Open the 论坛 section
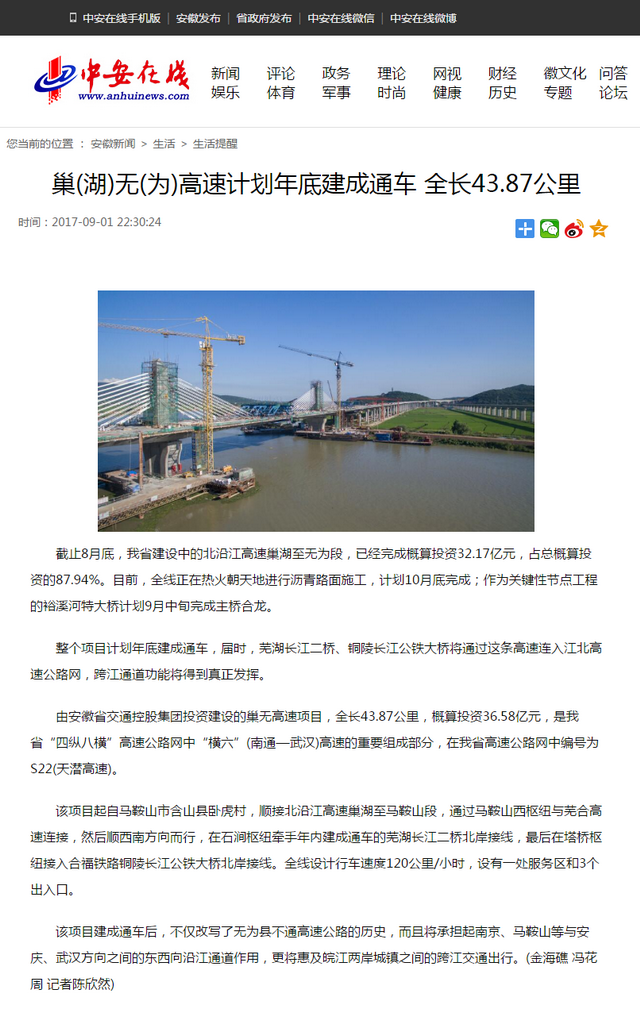The image size is (640, 1017). [613, 92]
